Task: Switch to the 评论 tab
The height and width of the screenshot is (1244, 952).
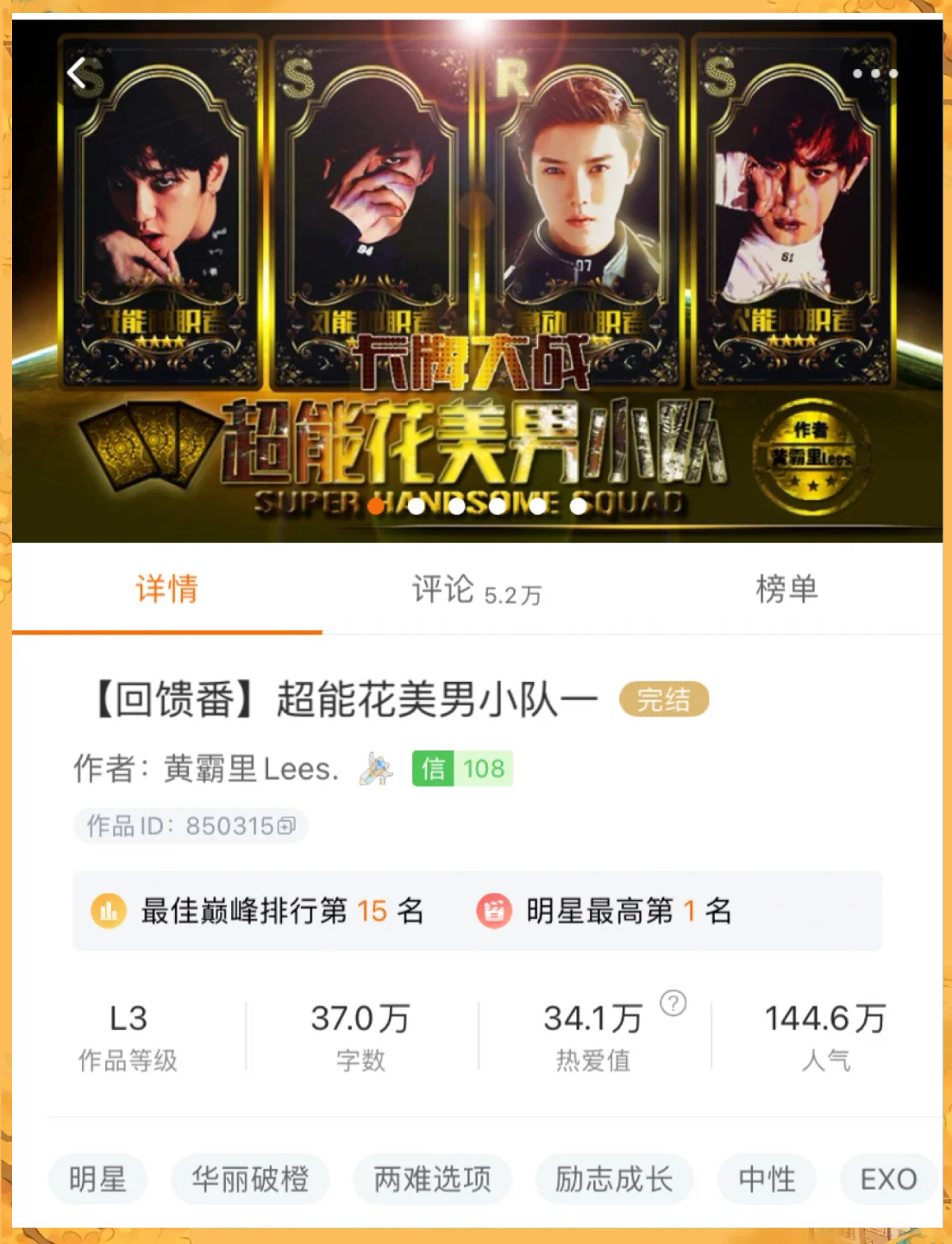Action: [x=476, y=591]
